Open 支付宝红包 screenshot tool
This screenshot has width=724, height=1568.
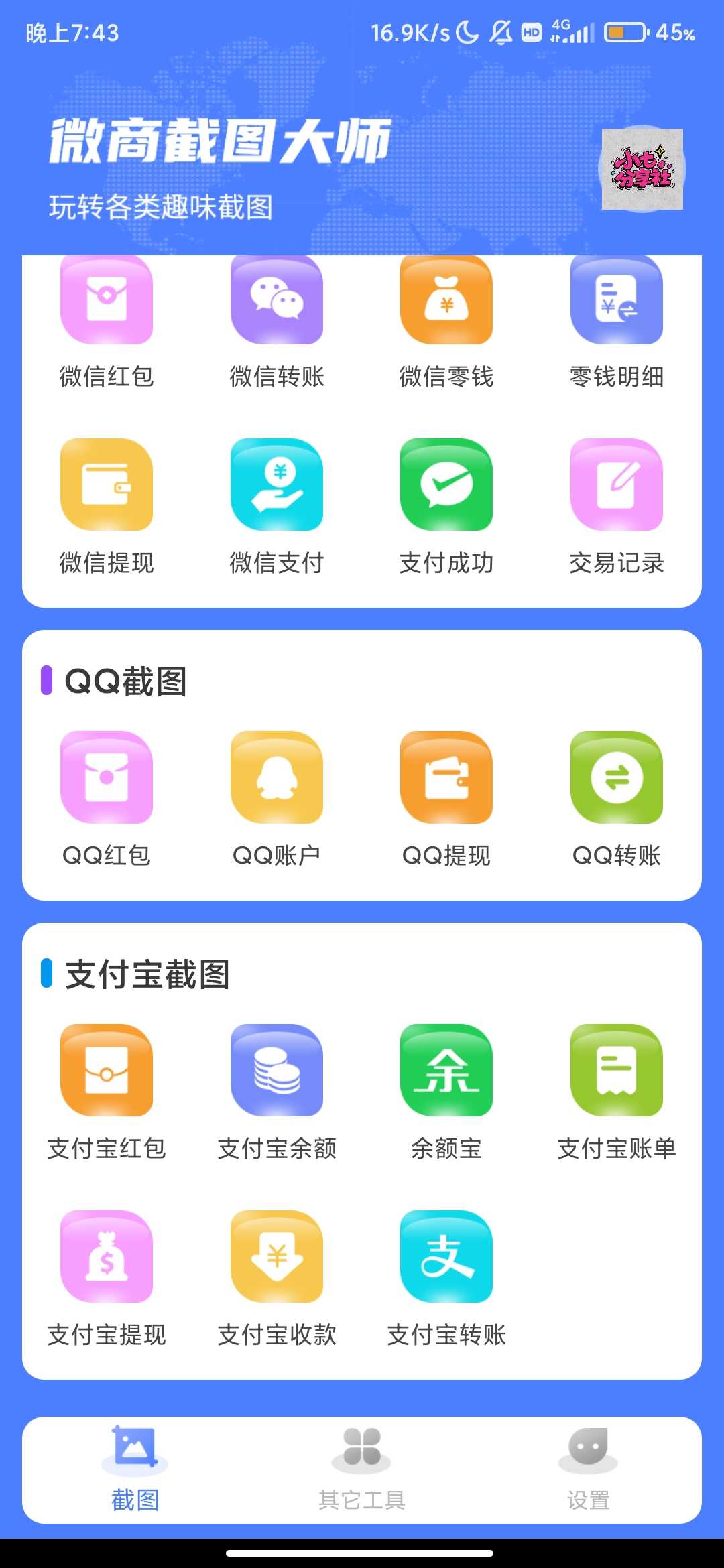click(107, 1070)
